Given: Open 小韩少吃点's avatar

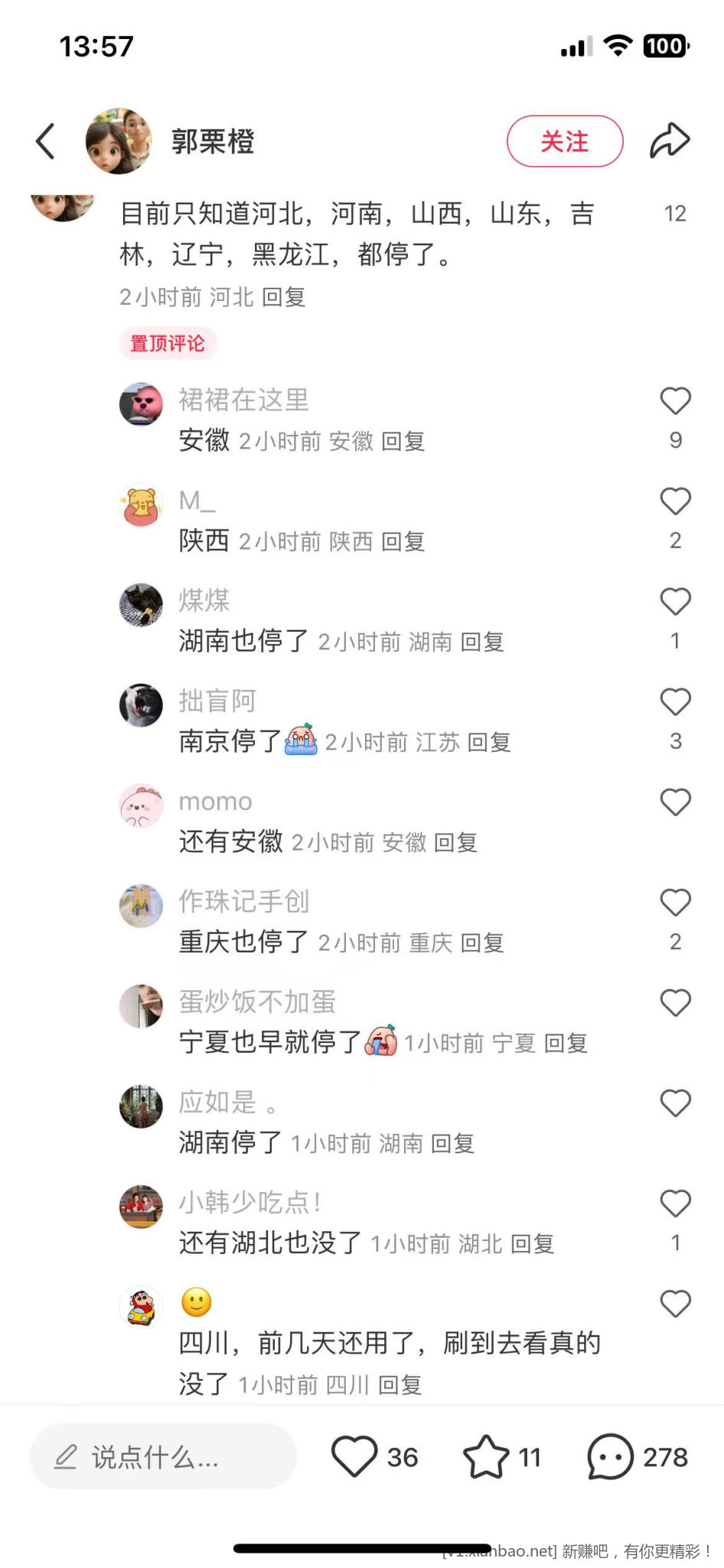Looking at the screenshot, I should point(142,1207).
